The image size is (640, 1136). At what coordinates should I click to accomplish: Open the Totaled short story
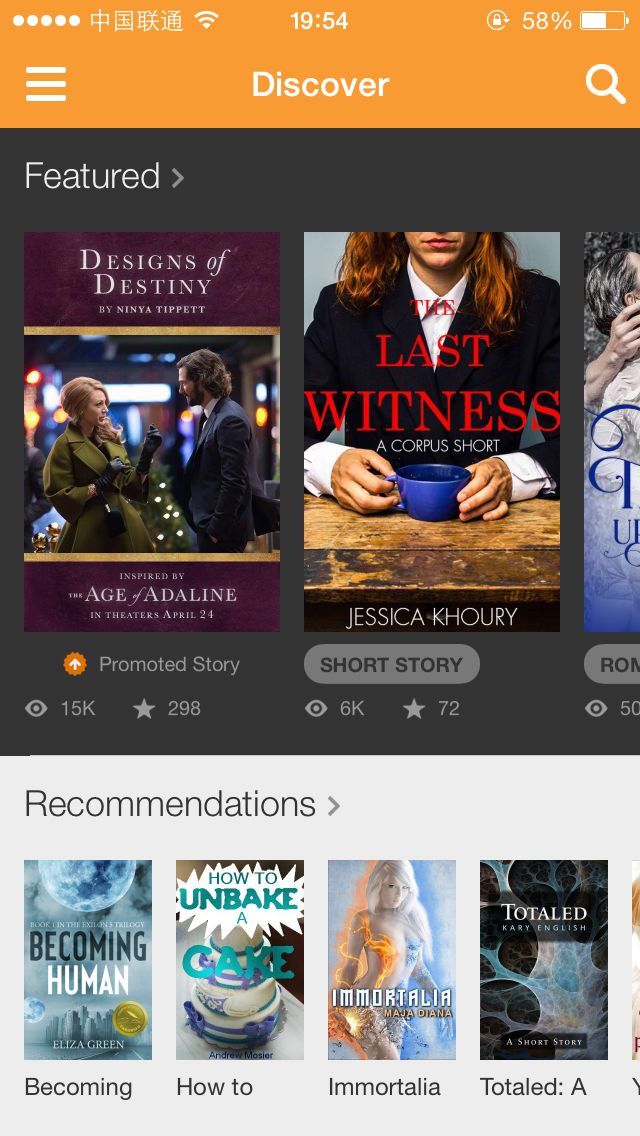pyautogui.click(x=544, y=960)
